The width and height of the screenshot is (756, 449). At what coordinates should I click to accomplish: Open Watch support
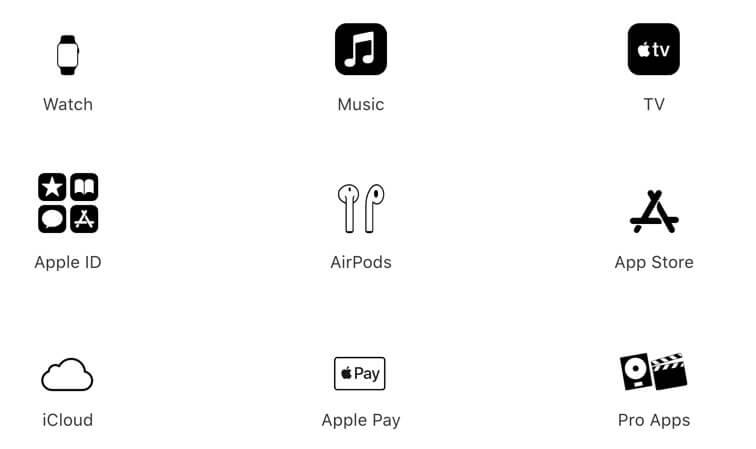pyautogui.click(x=68, y=56)
